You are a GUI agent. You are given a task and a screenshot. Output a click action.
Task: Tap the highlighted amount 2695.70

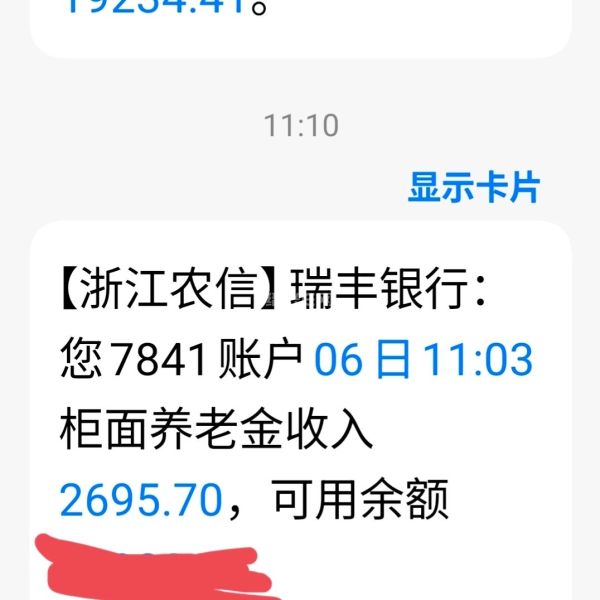pos(140,500)
